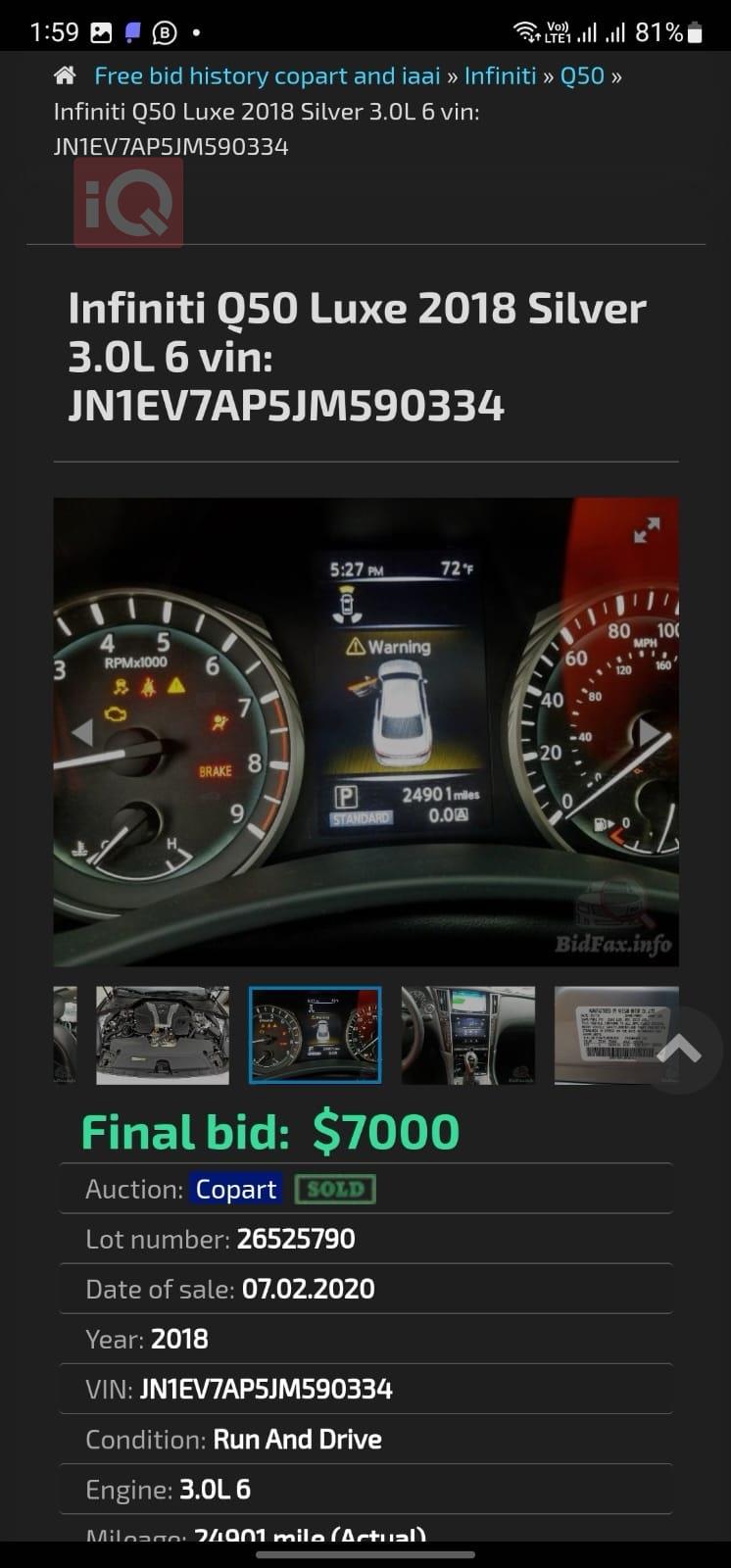Image resolution: width=731 pixels, height=1568 pixels.
Task: Open the Infiniti breadcrumb link
Action: [500, 75]
